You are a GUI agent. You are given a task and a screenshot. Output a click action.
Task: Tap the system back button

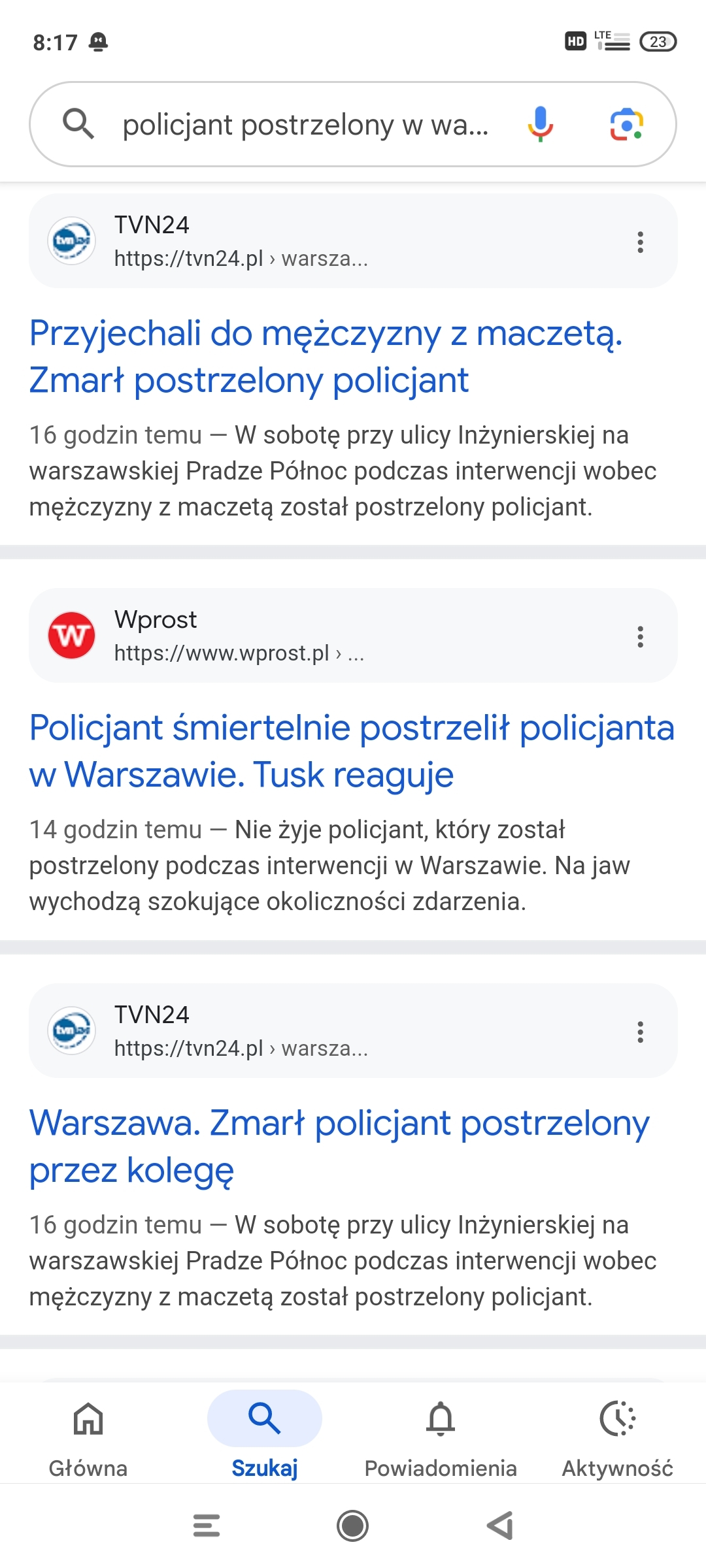coord(501,1526)
